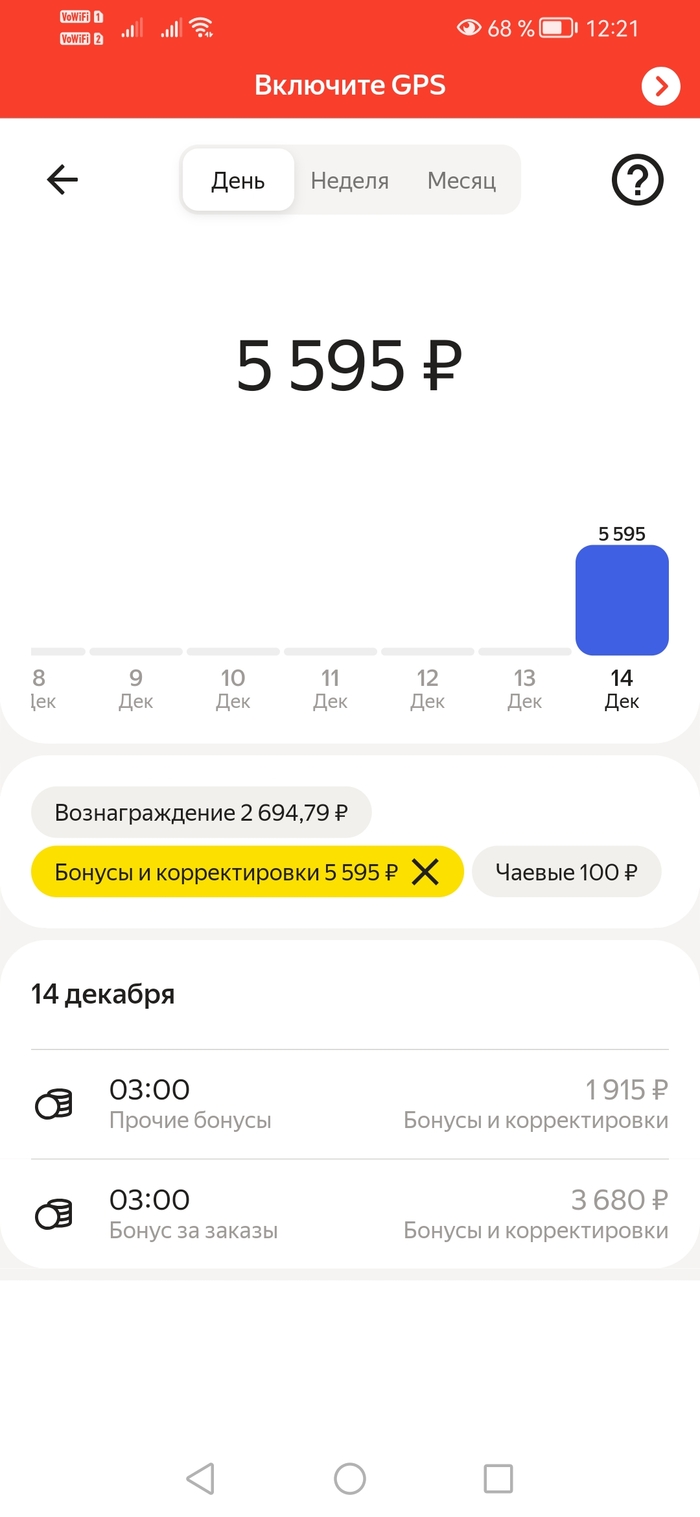Select the День tab
This screenshot has height=1517, width=700.
[x=238, y=181]
